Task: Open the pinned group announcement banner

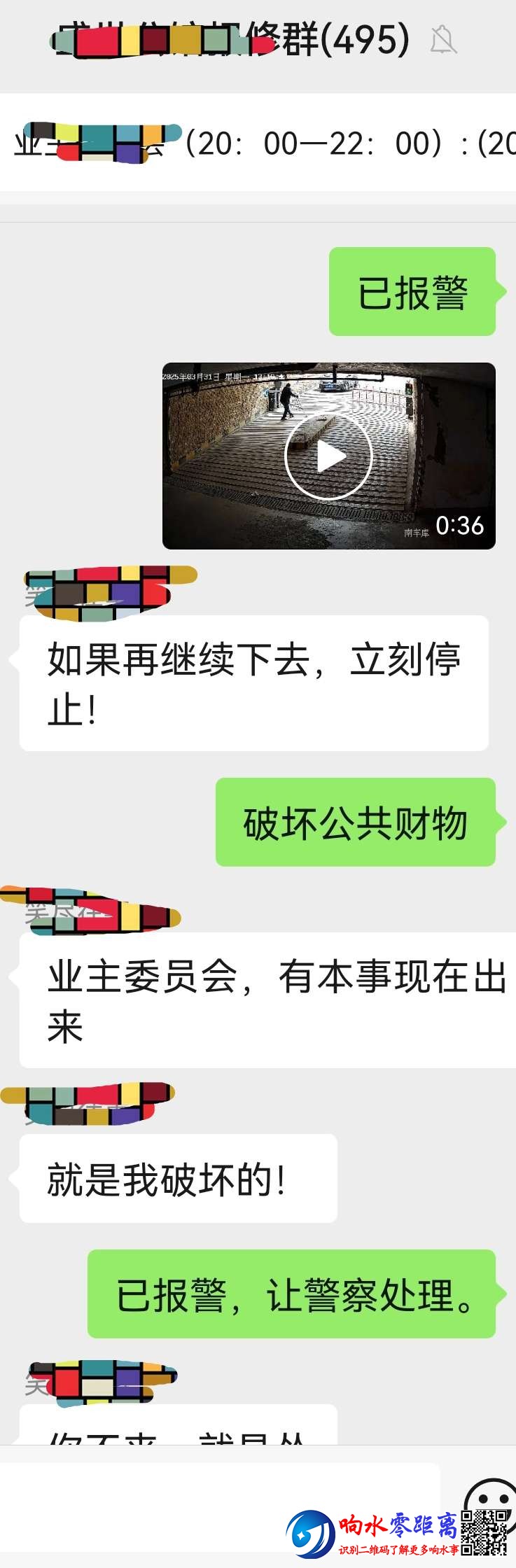Action: coord(258,143)
